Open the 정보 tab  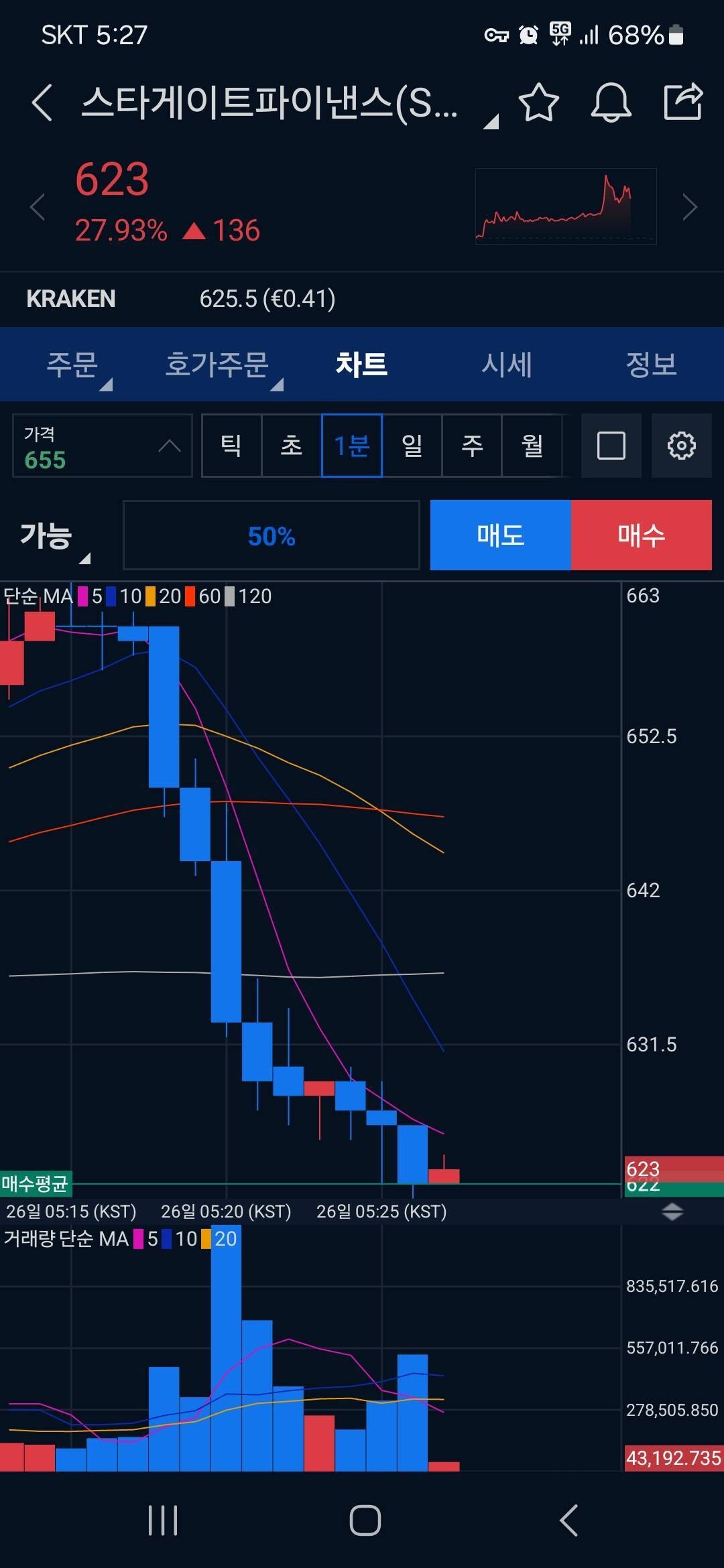pyautogui.click(x=651, y=365)
